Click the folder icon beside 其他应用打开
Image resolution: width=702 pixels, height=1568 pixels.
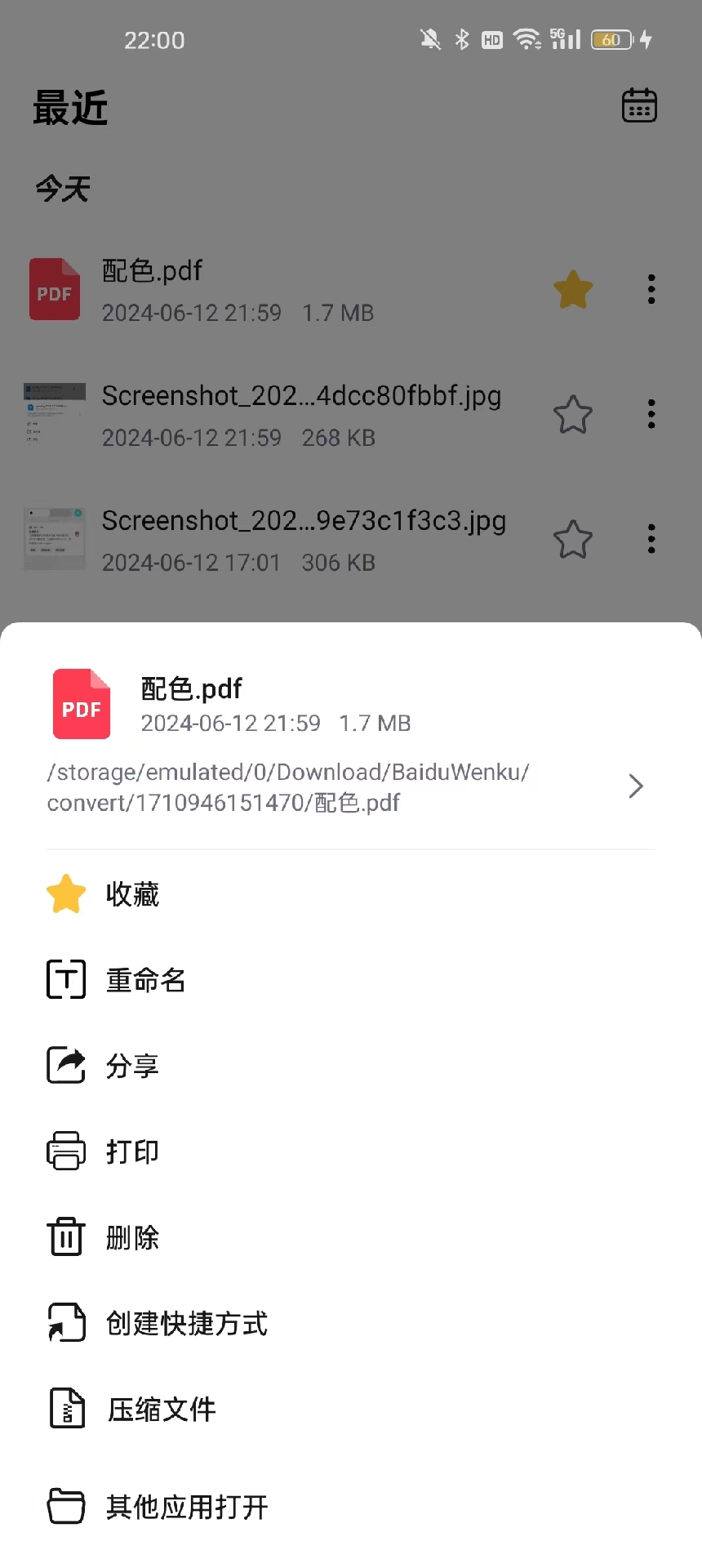(x=65, y=1507)
